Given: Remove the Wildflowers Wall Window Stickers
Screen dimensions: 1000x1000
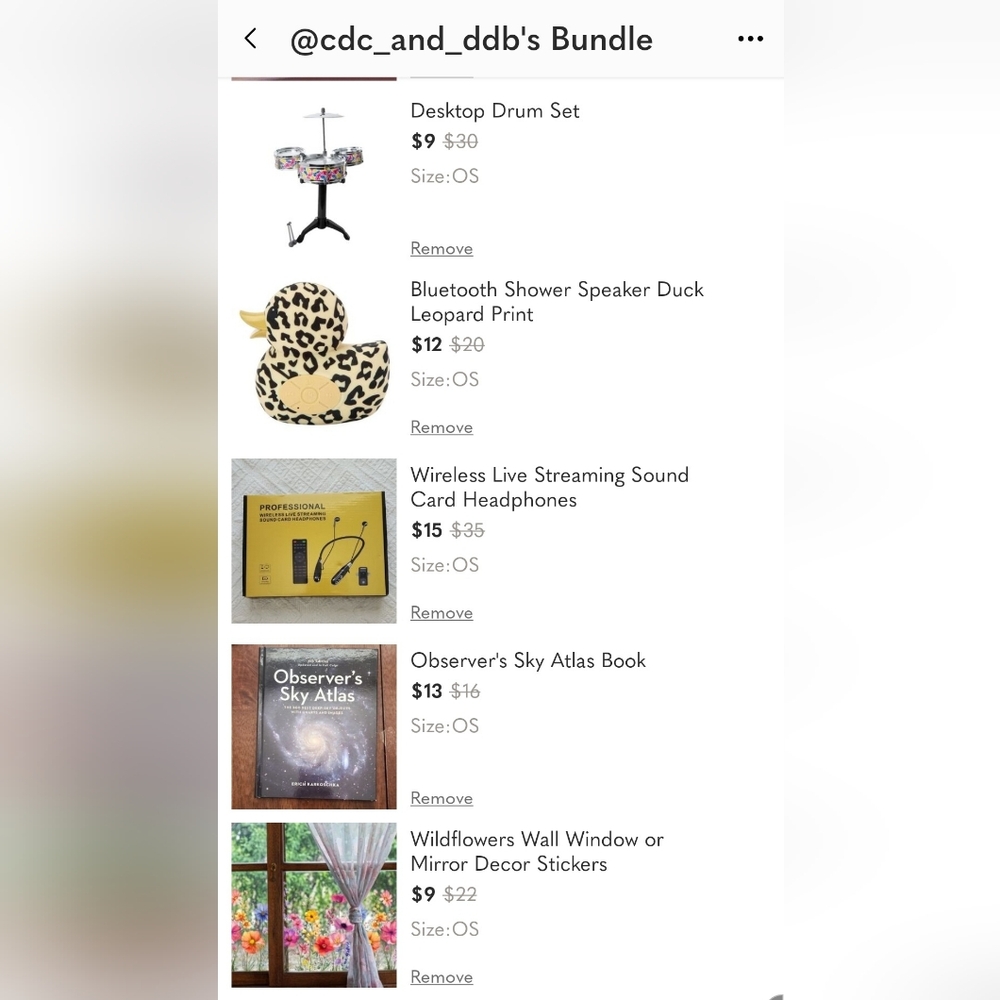Looking at the screenshot, I should (x=441, y=977).
